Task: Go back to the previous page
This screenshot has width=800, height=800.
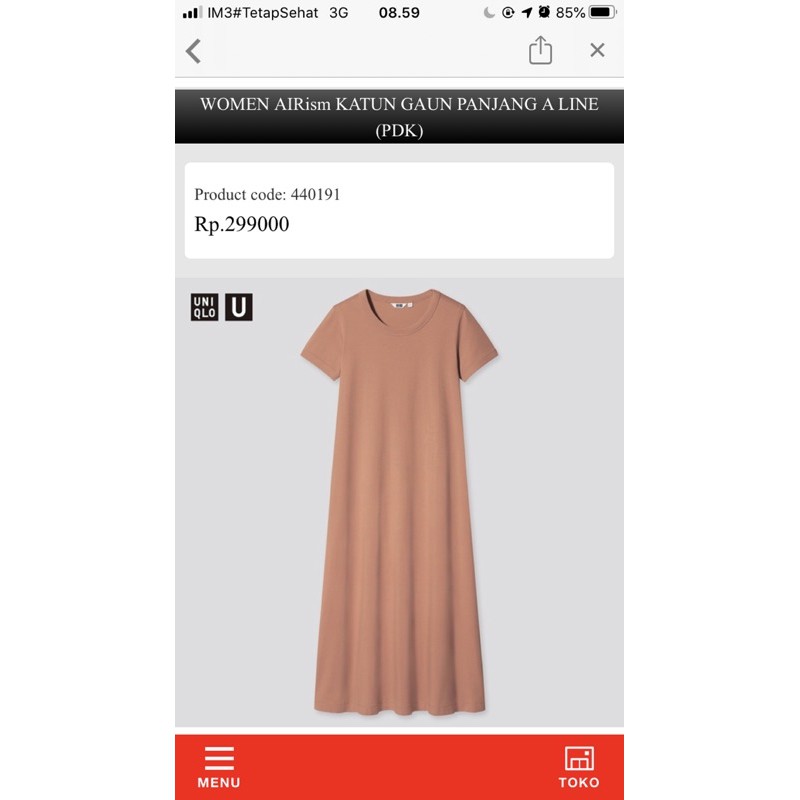Action: pyautogui.click(x=194, y=51)
